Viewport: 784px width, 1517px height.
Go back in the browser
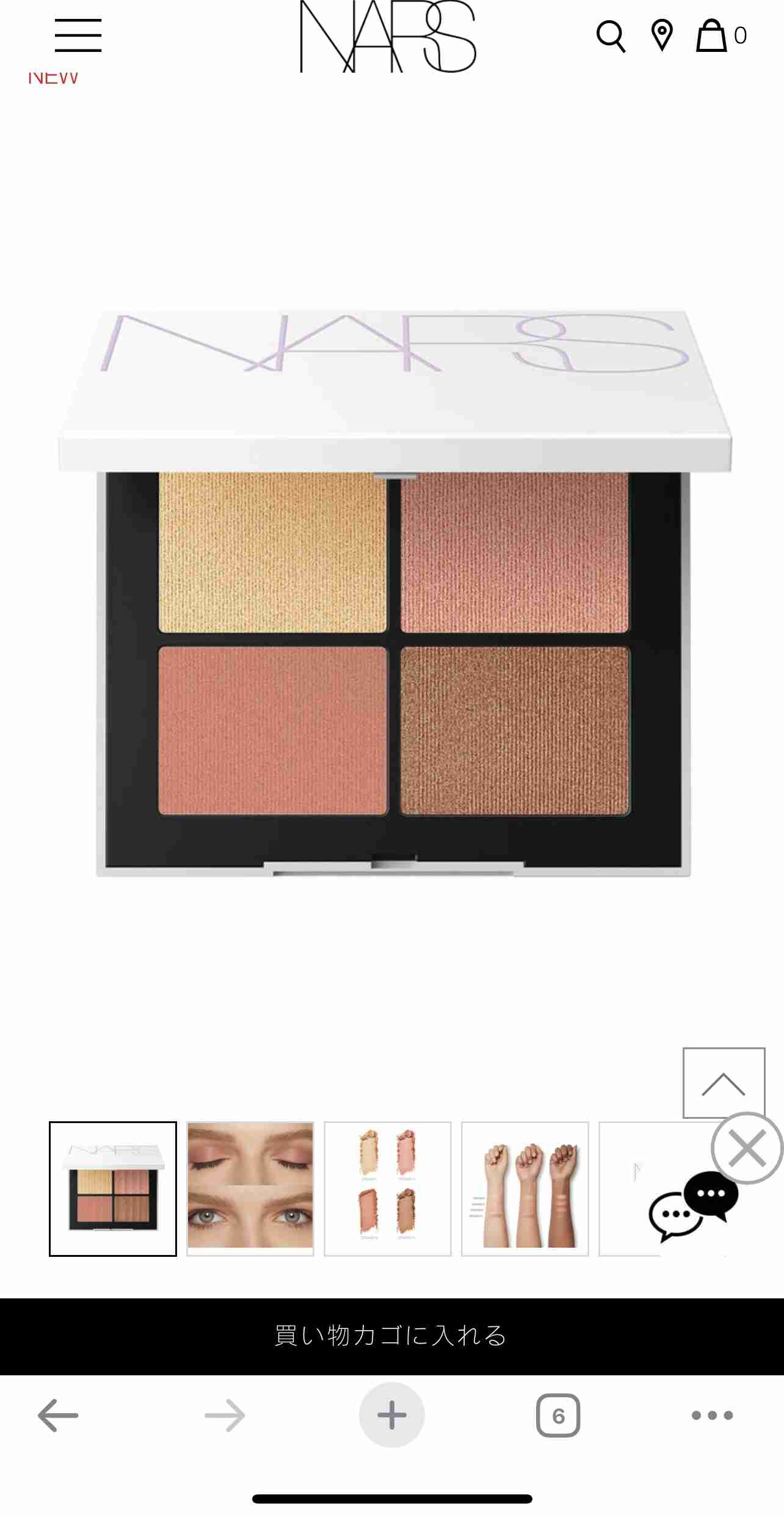click(58, 1415)
